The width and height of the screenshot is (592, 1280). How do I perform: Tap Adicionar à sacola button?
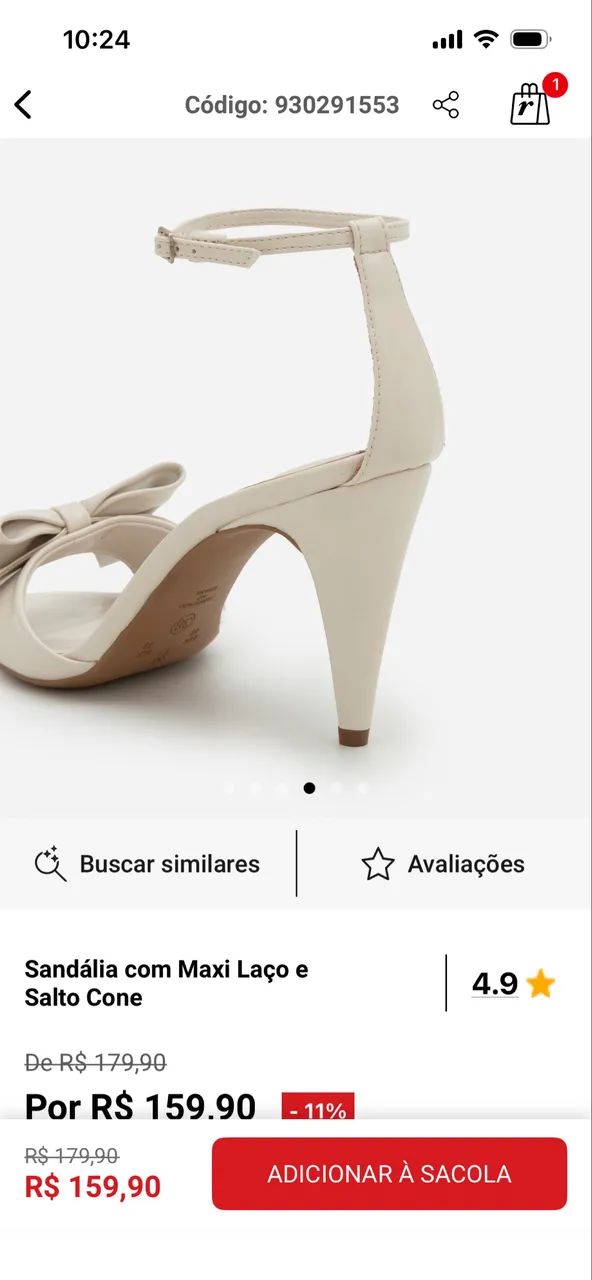[389, 1174]
